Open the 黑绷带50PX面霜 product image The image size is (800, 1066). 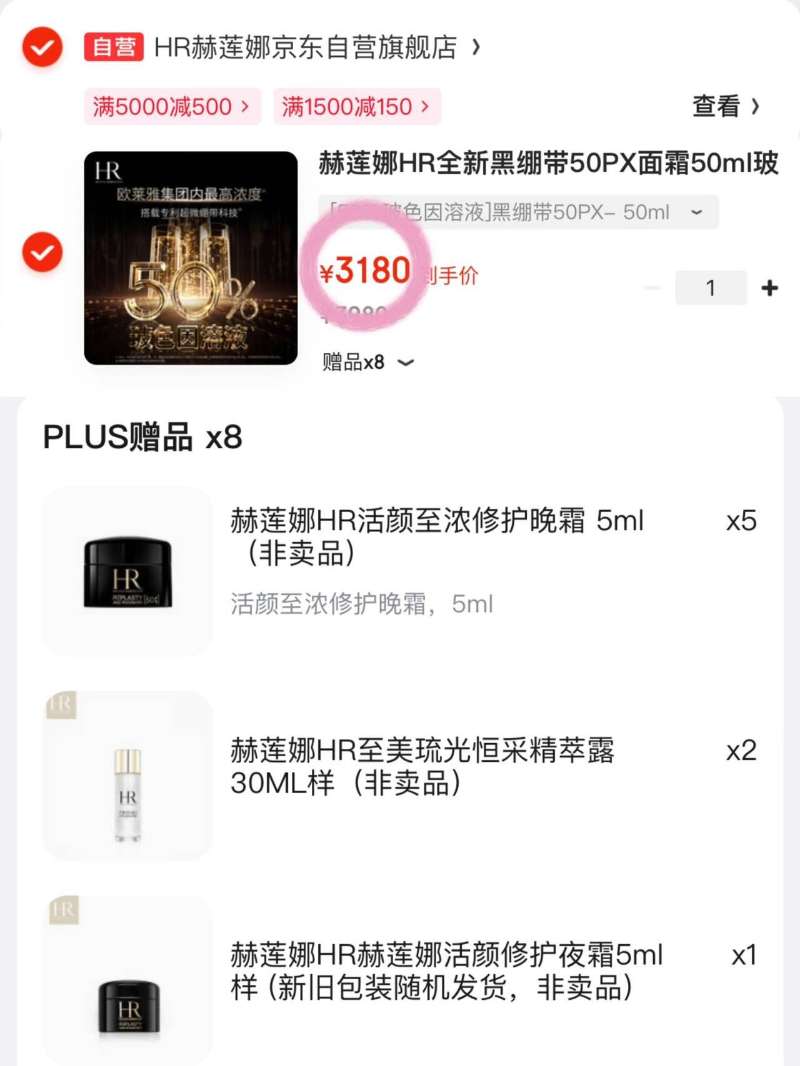coord(191,258)
